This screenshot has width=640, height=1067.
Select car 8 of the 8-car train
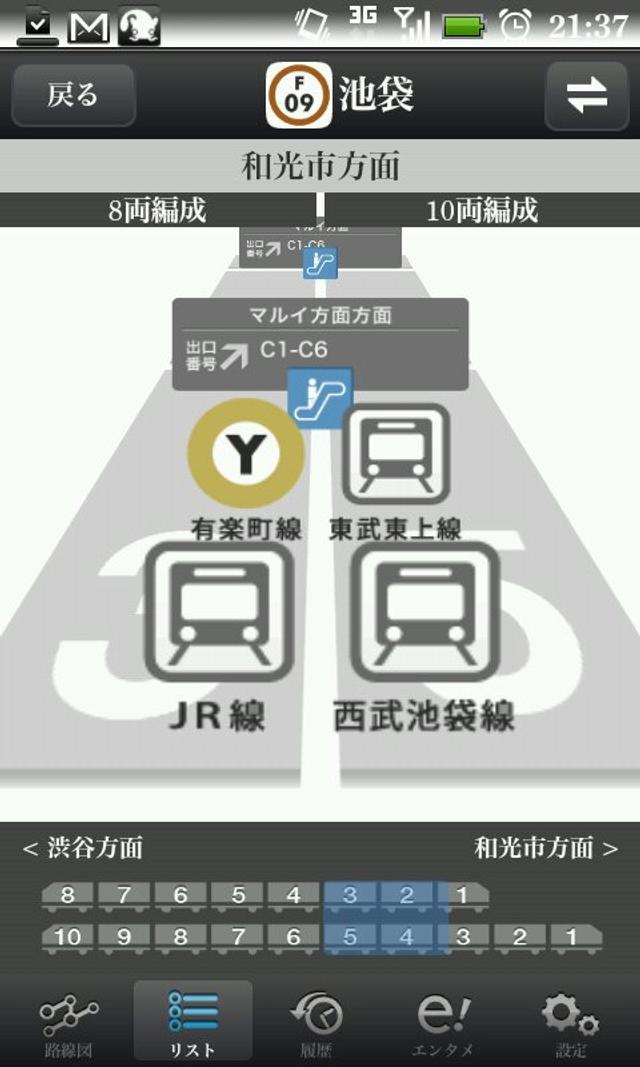point(67,896)
